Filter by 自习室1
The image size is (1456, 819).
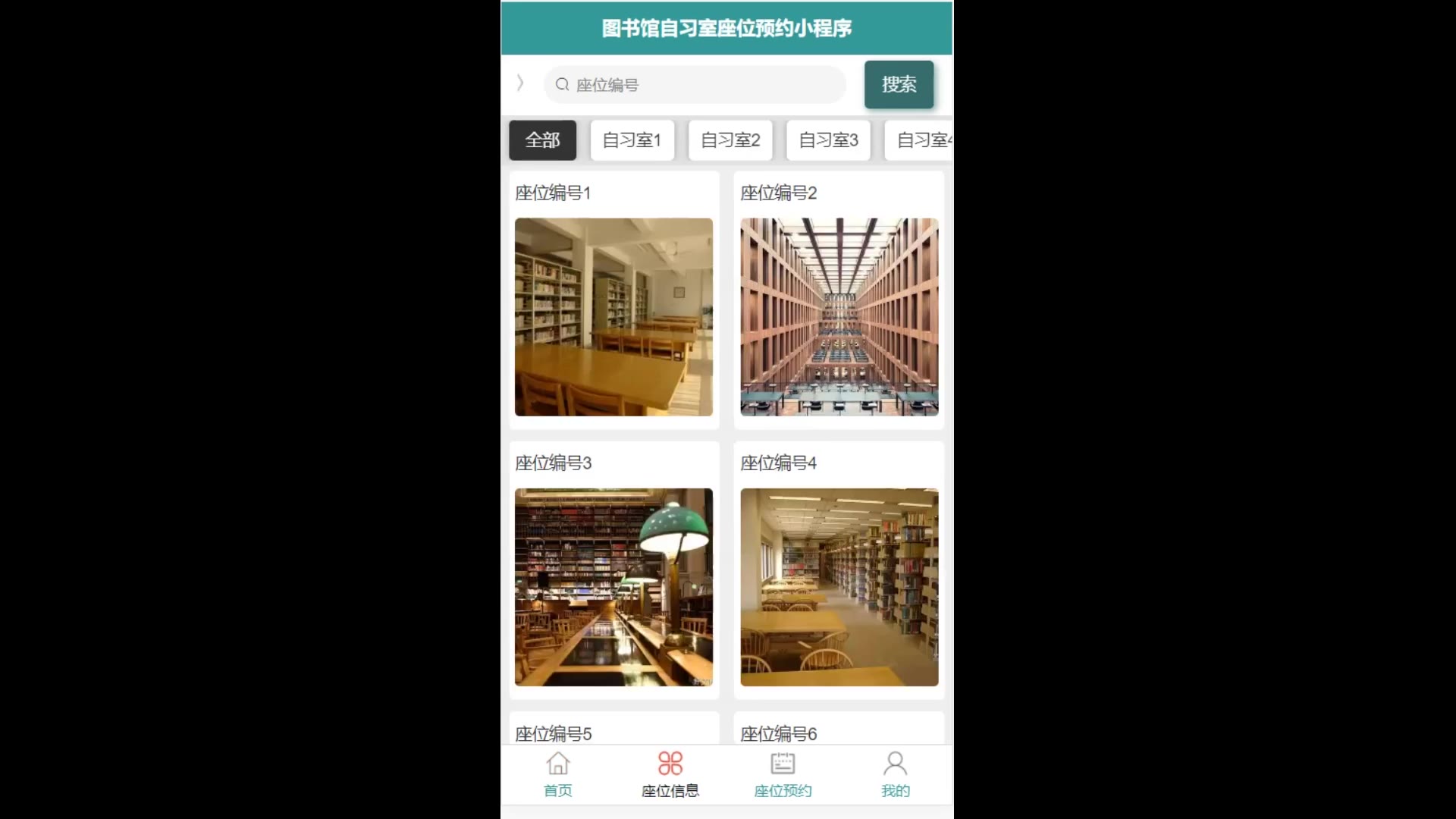coord(632,140)
